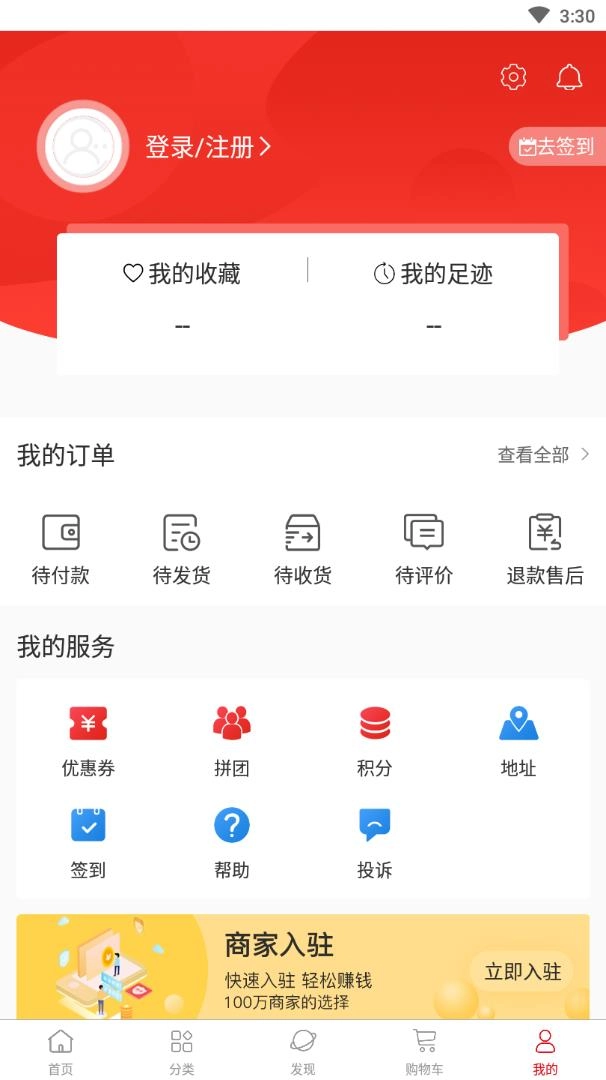
Task: Tap the 去签到 check-in button
Action: (557, 147)
